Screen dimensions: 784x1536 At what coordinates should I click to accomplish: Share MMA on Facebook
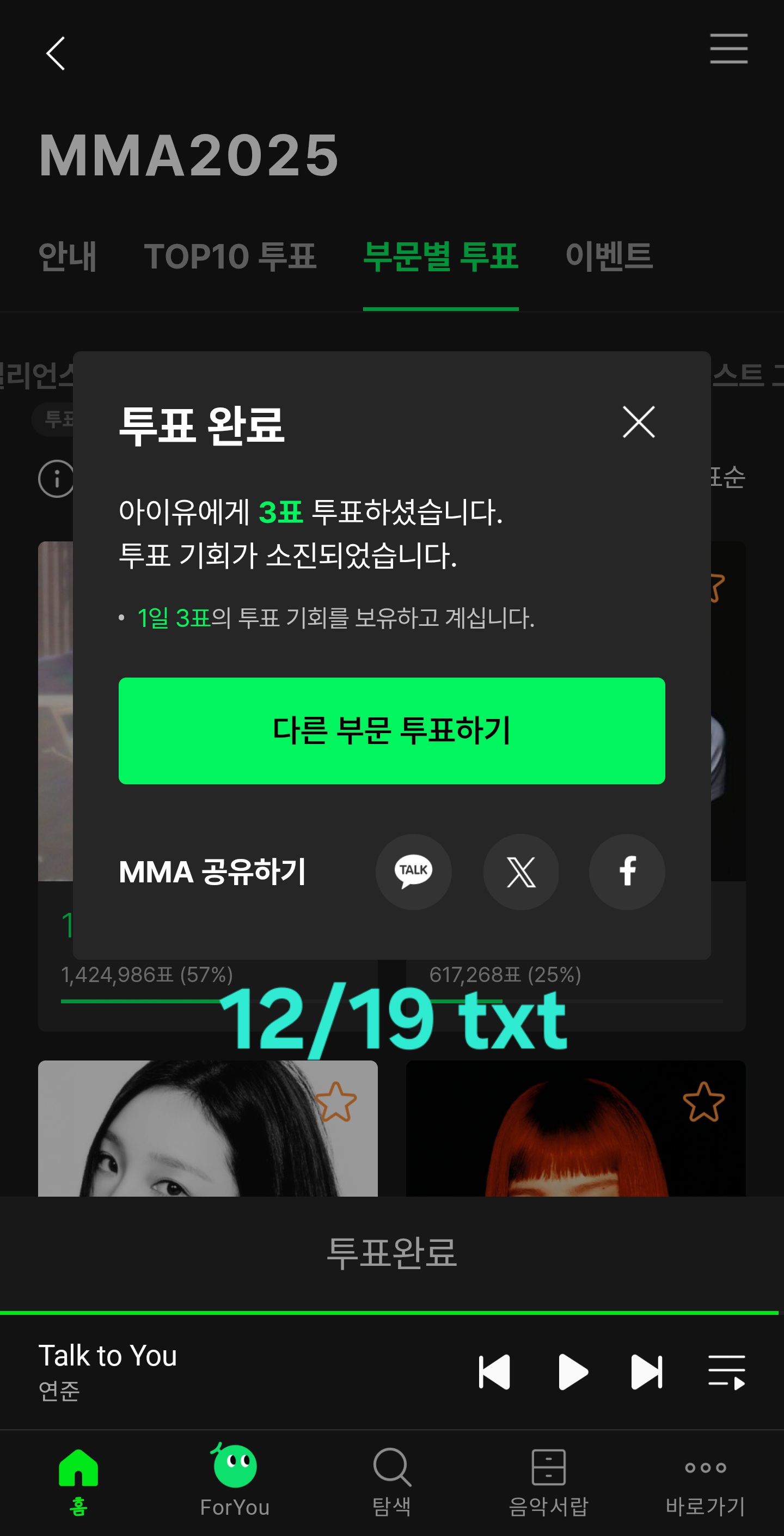point(626,871)
